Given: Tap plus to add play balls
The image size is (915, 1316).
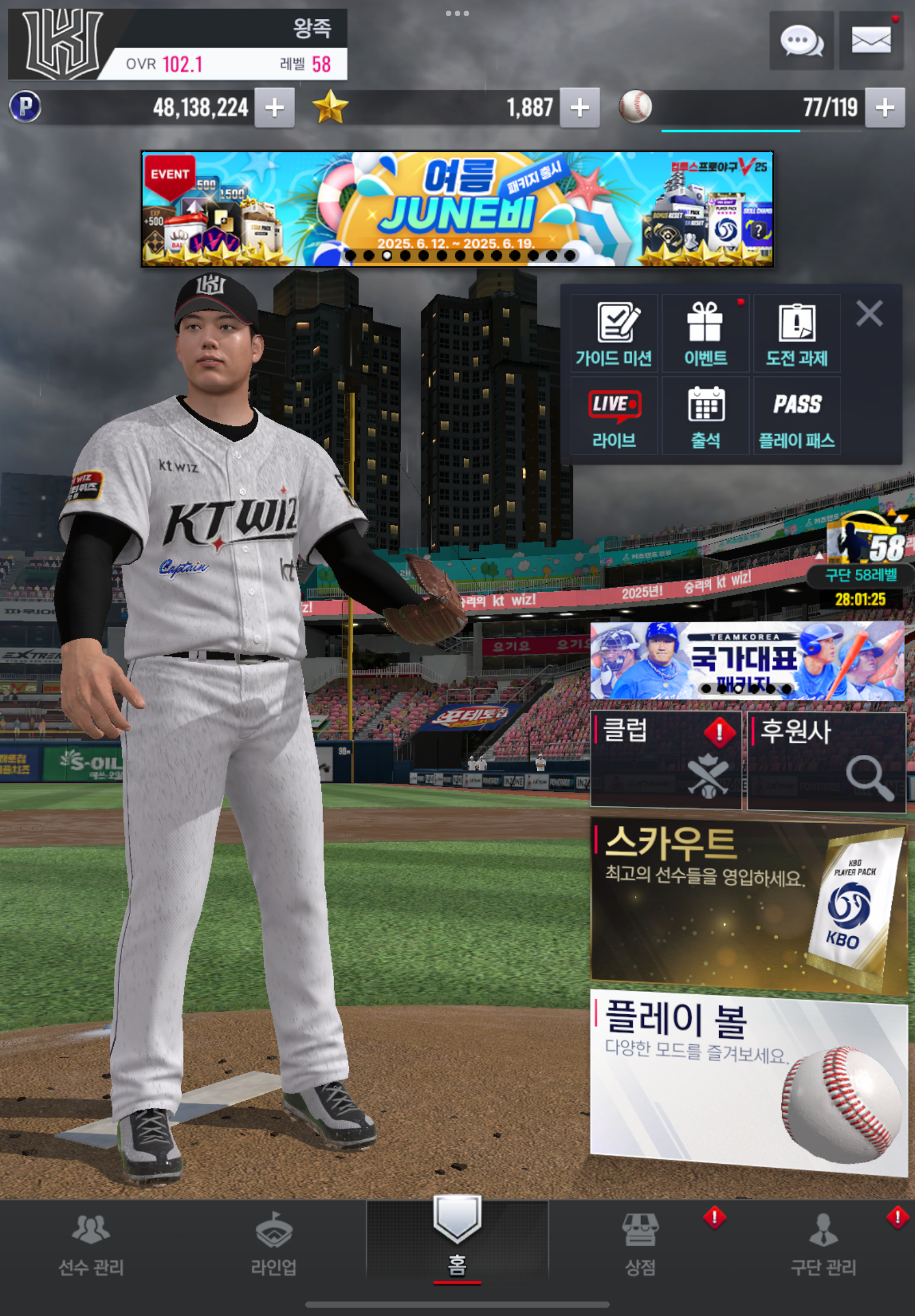Looking at the screenshot, I should [x=884, y=108].
